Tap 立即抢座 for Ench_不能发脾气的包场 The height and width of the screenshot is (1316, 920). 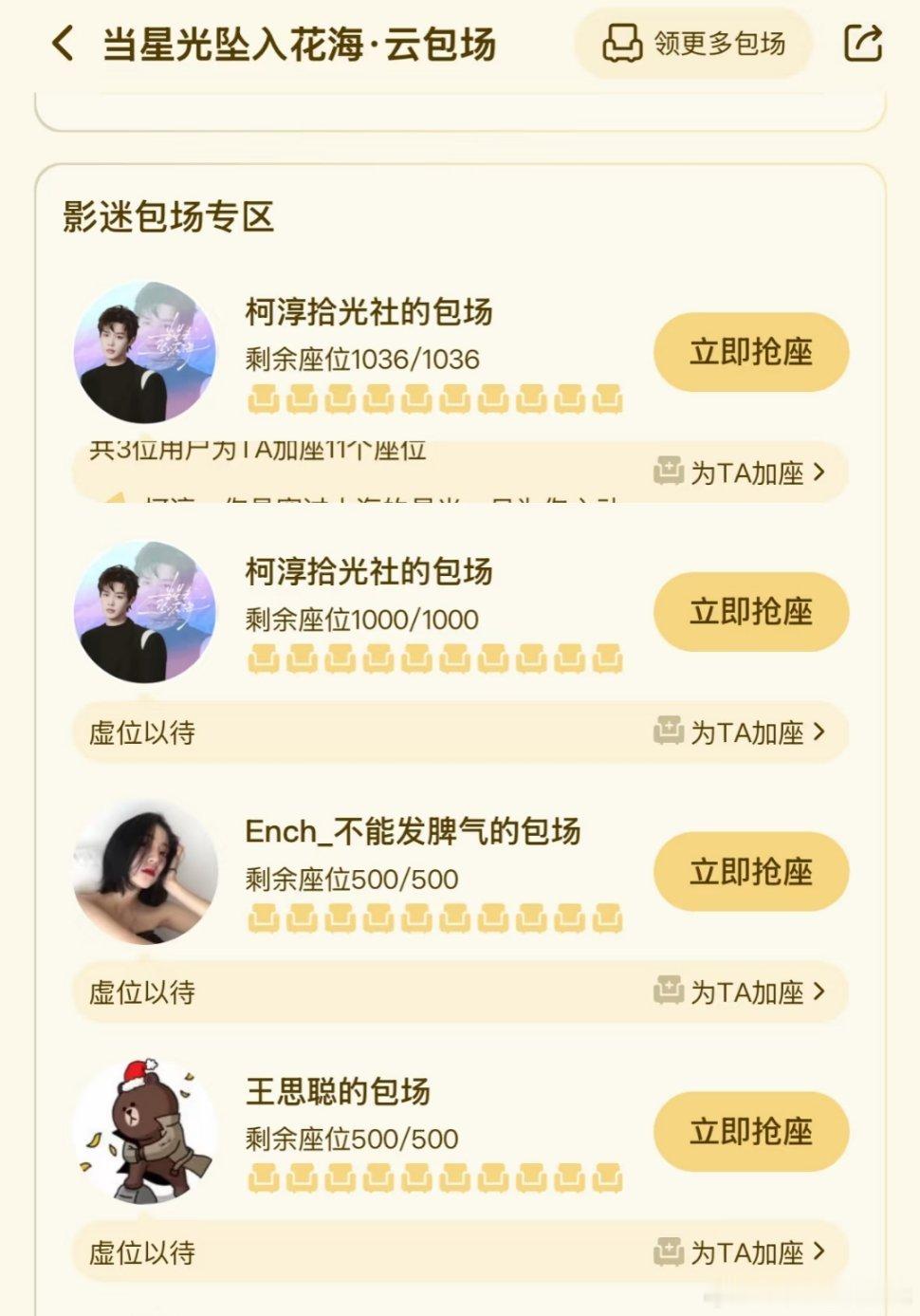(x=750, y=872)
